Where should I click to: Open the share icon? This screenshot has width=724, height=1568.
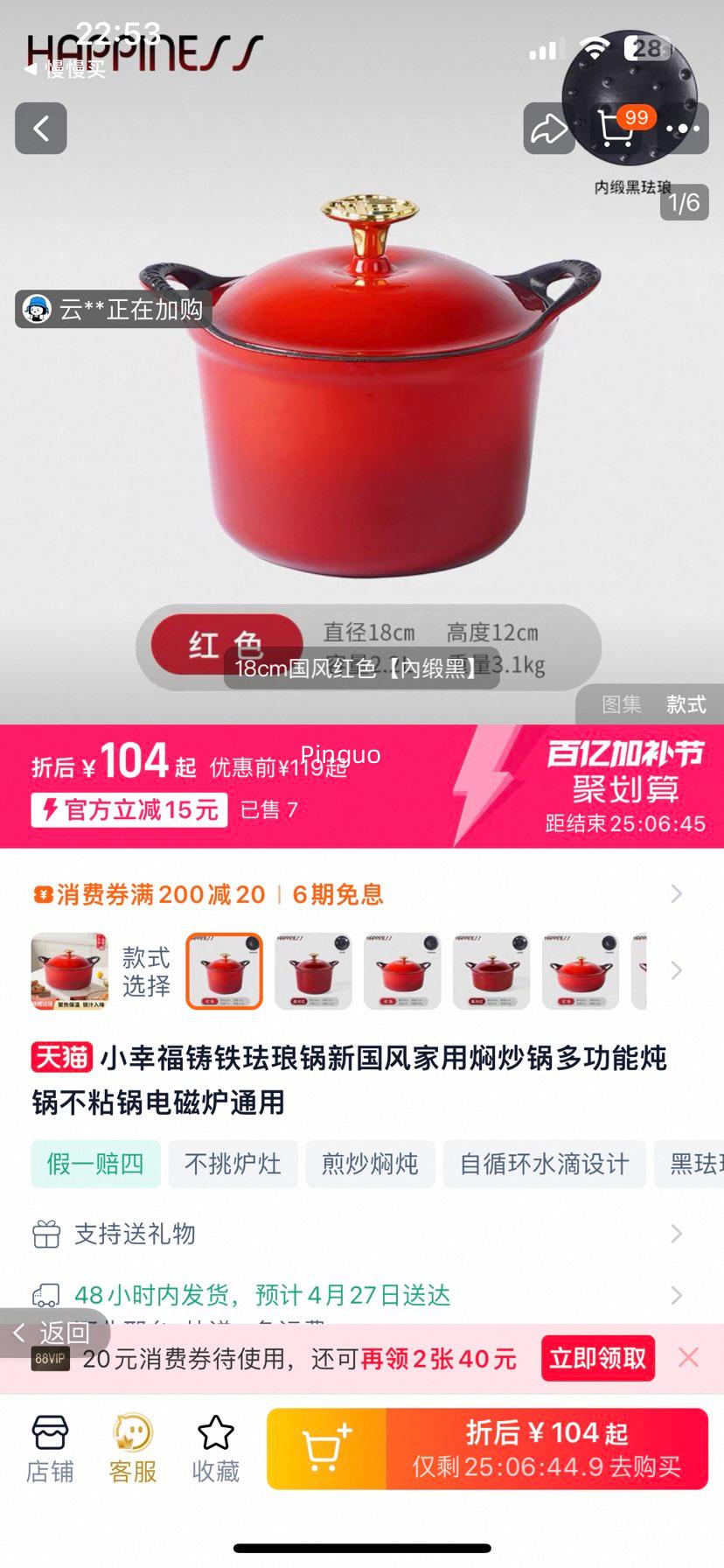[549, 129]
